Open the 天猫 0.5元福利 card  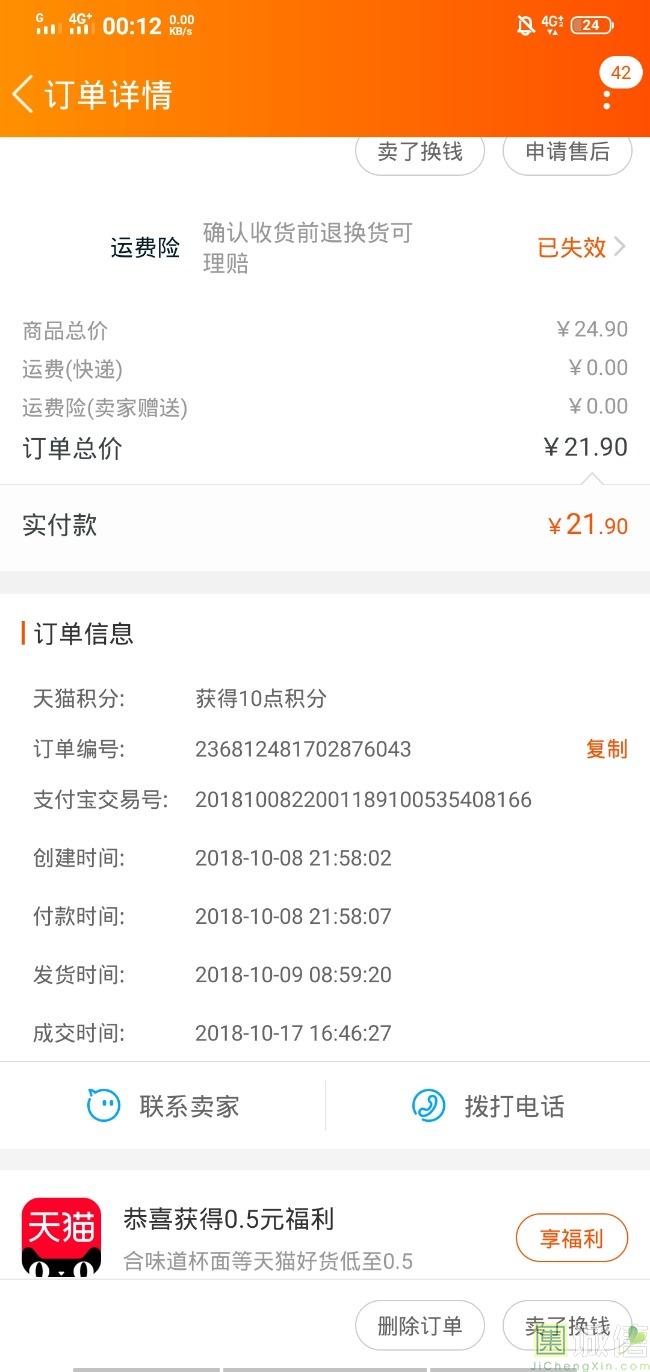click(325, 1237)
